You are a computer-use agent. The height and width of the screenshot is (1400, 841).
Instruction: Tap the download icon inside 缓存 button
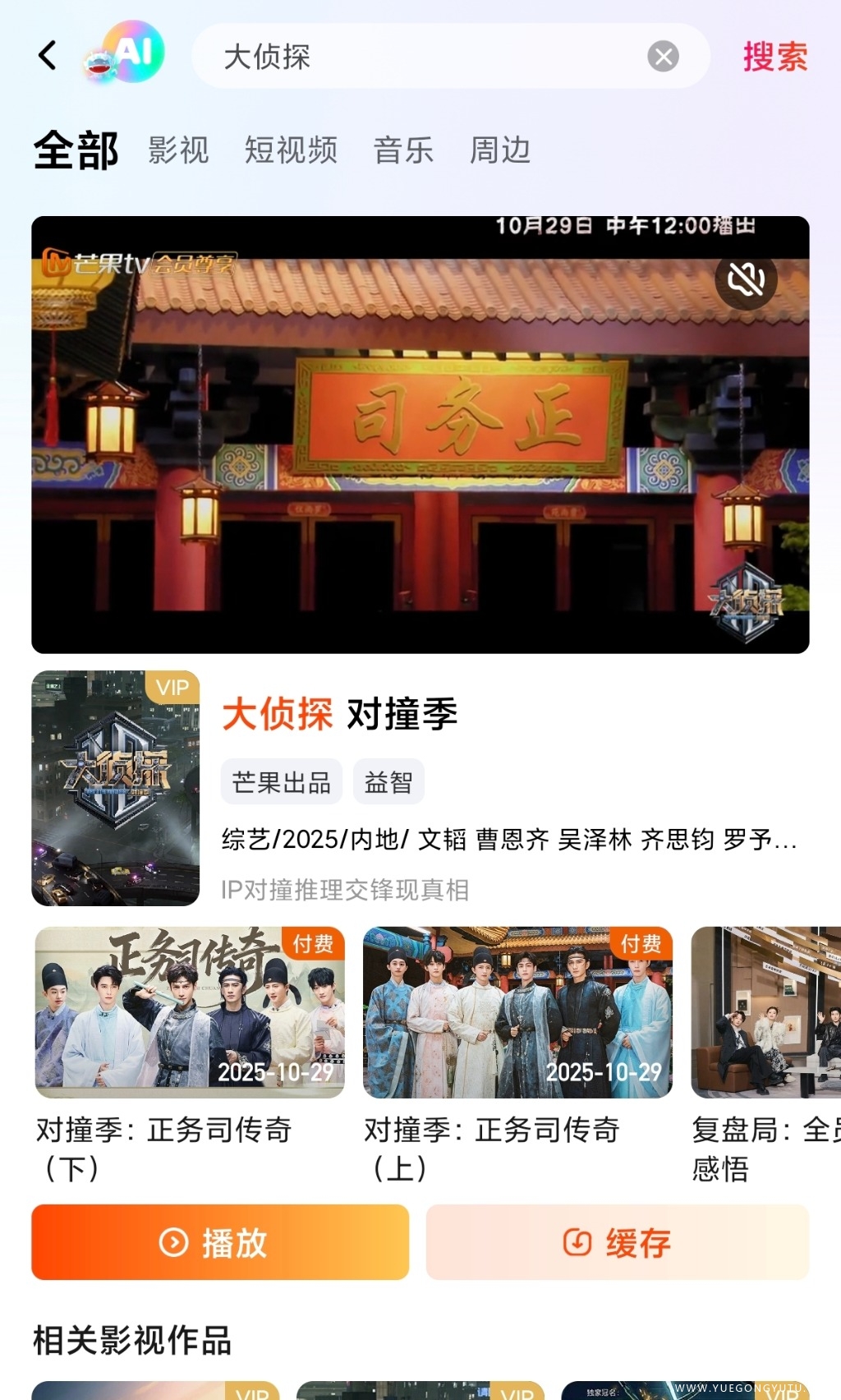pos(577,1243)
